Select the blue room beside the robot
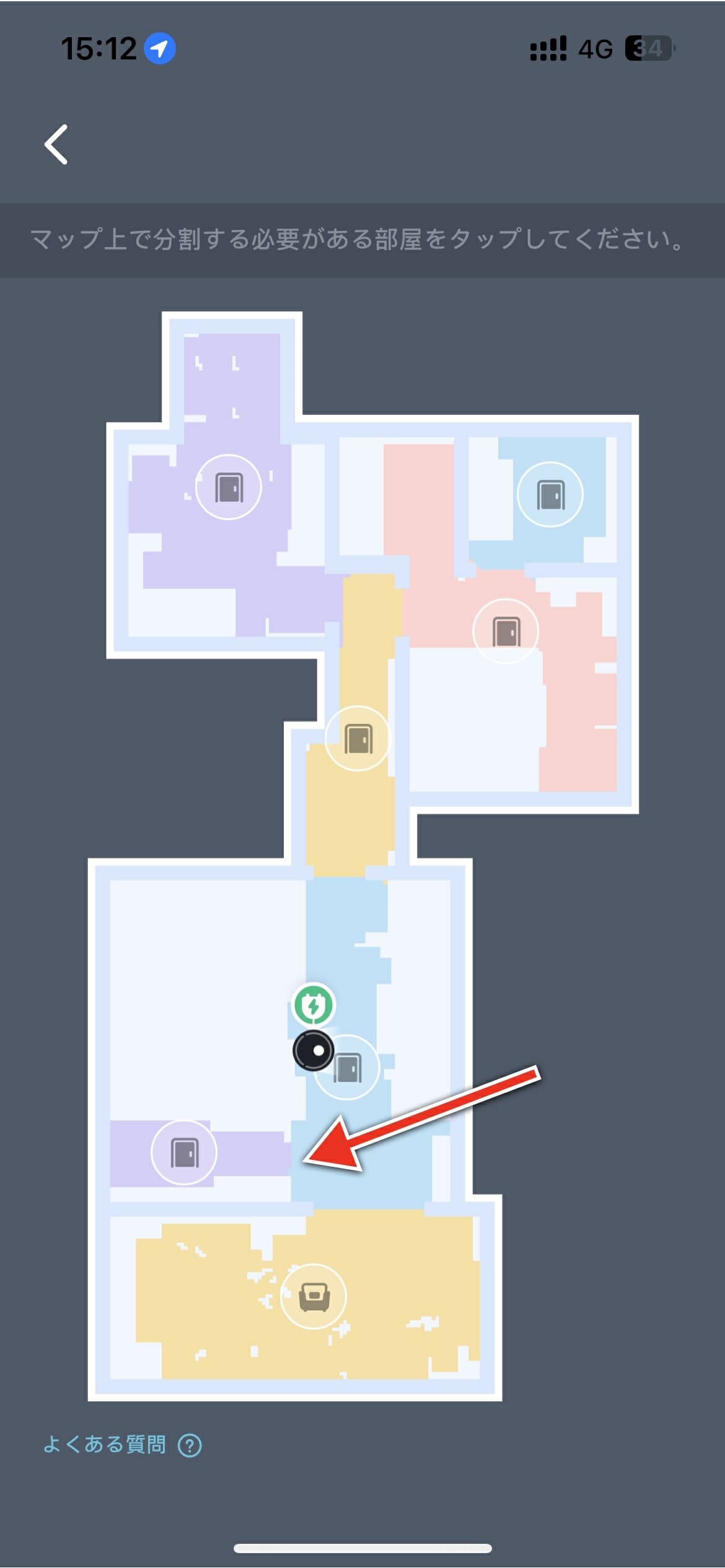This screenshot has height=1568, width=725. pyautogui.click(x=347, y=1068)
